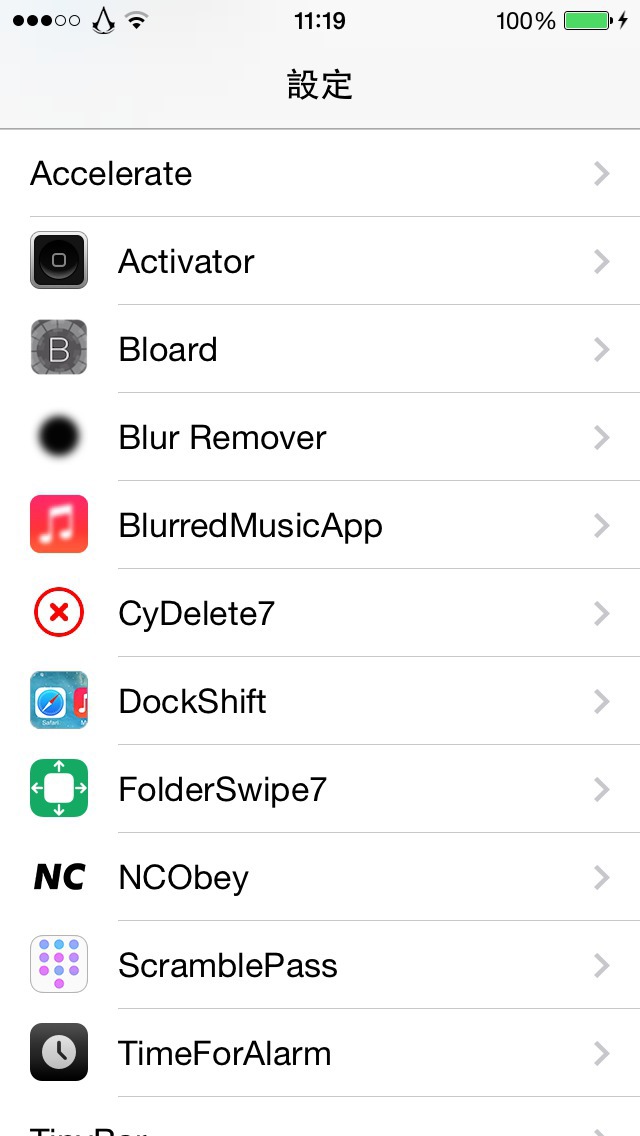Open FolderSwipe7 preferences
Screen dimensions: 640x1136
(320, 789)
